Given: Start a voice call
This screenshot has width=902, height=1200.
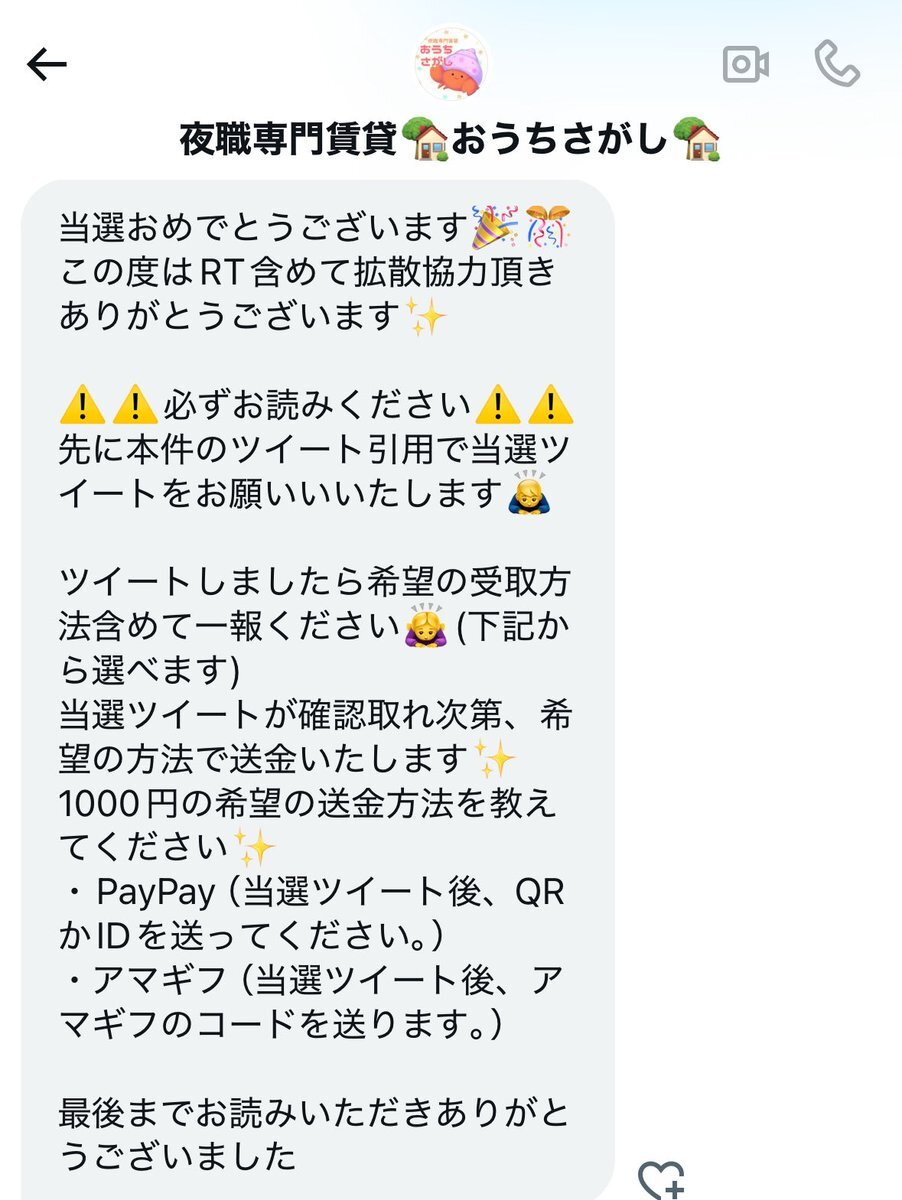Looking at the screenshot, I should tap(836, 65).
